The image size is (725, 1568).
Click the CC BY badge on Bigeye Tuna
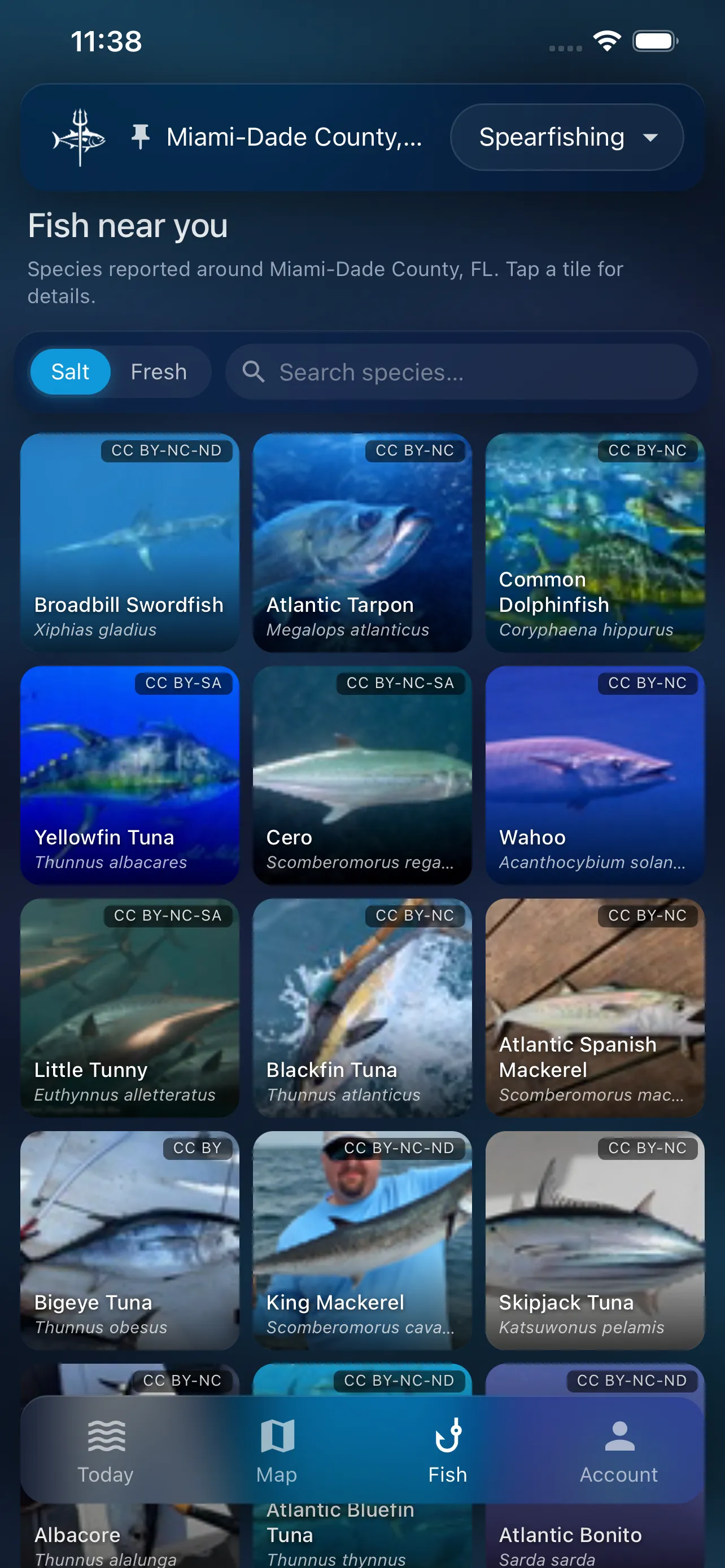198,1148
